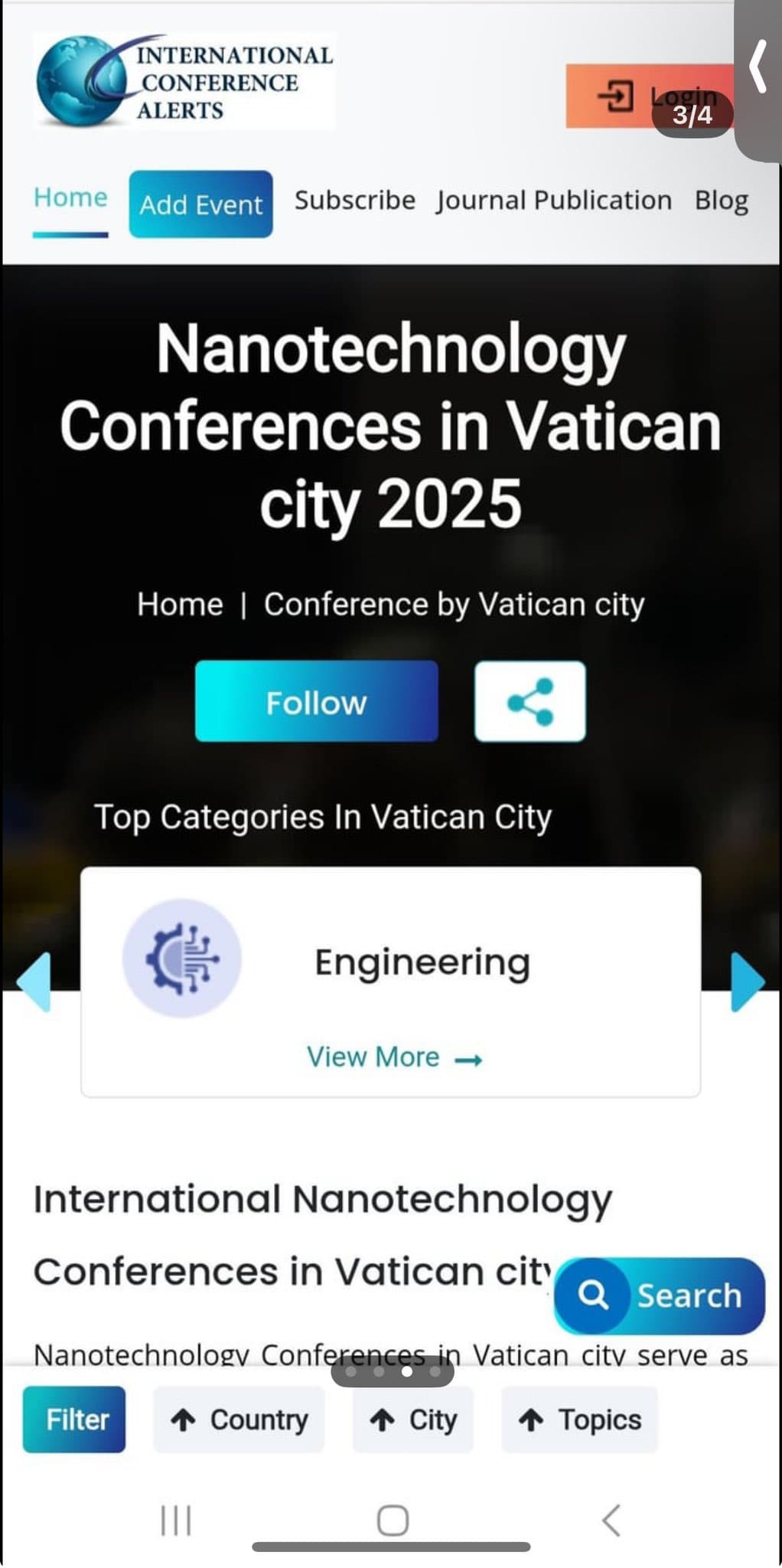The height and width of the screenshot is (1568, 782).
Task: Expand the Topics filter
Action: tap(579, 1419)
